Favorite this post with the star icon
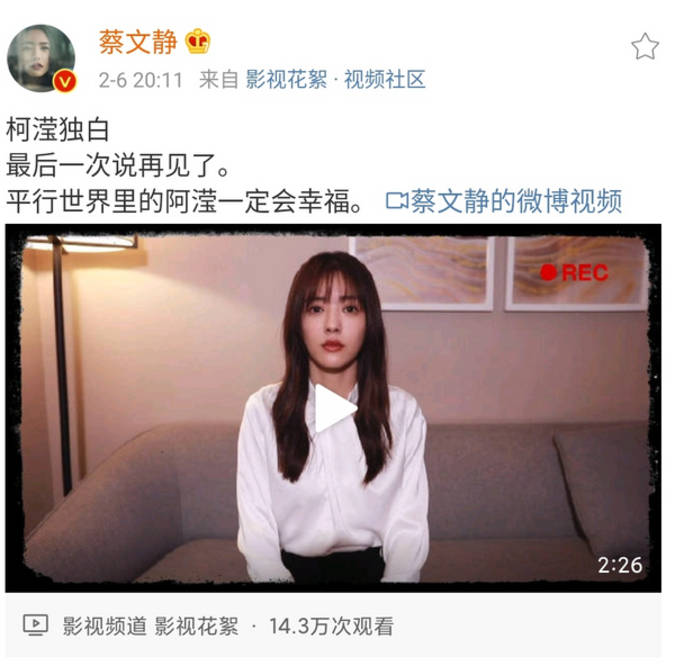Screen dimensions: 675x666 (x=645, y=46)
